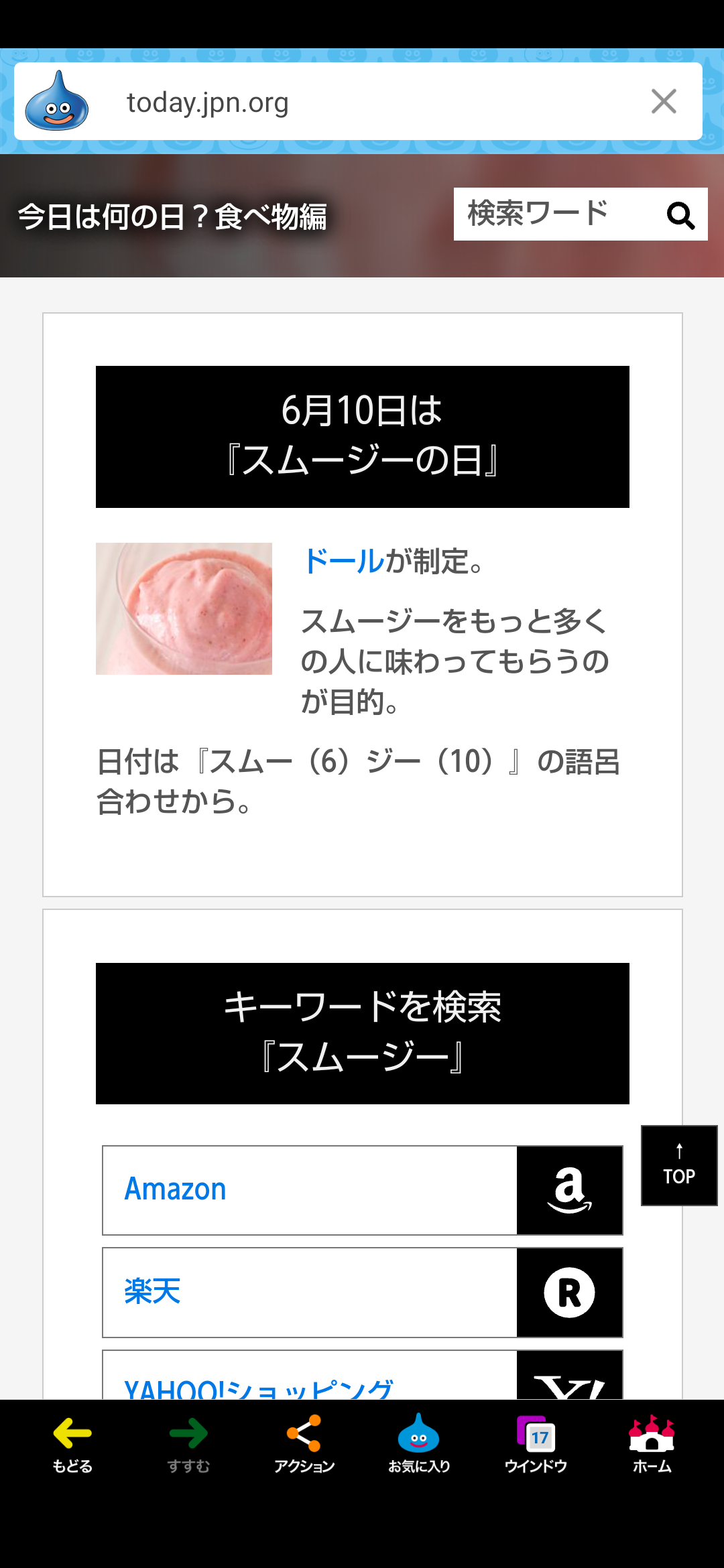Open the ウインドウ tab list
This screenshot has height=1568, width=724.
[x=536, y=1444]
